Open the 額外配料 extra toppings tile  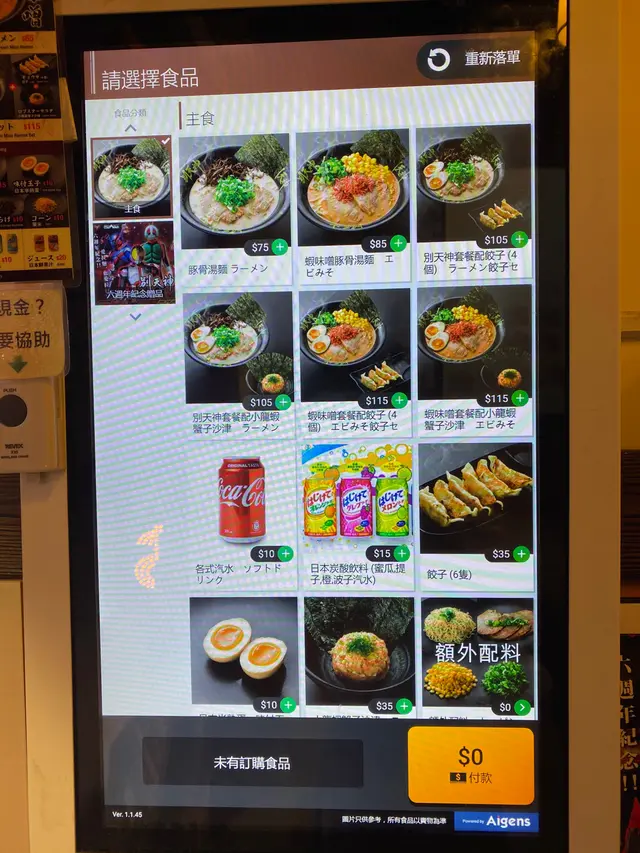pos(477,652)
